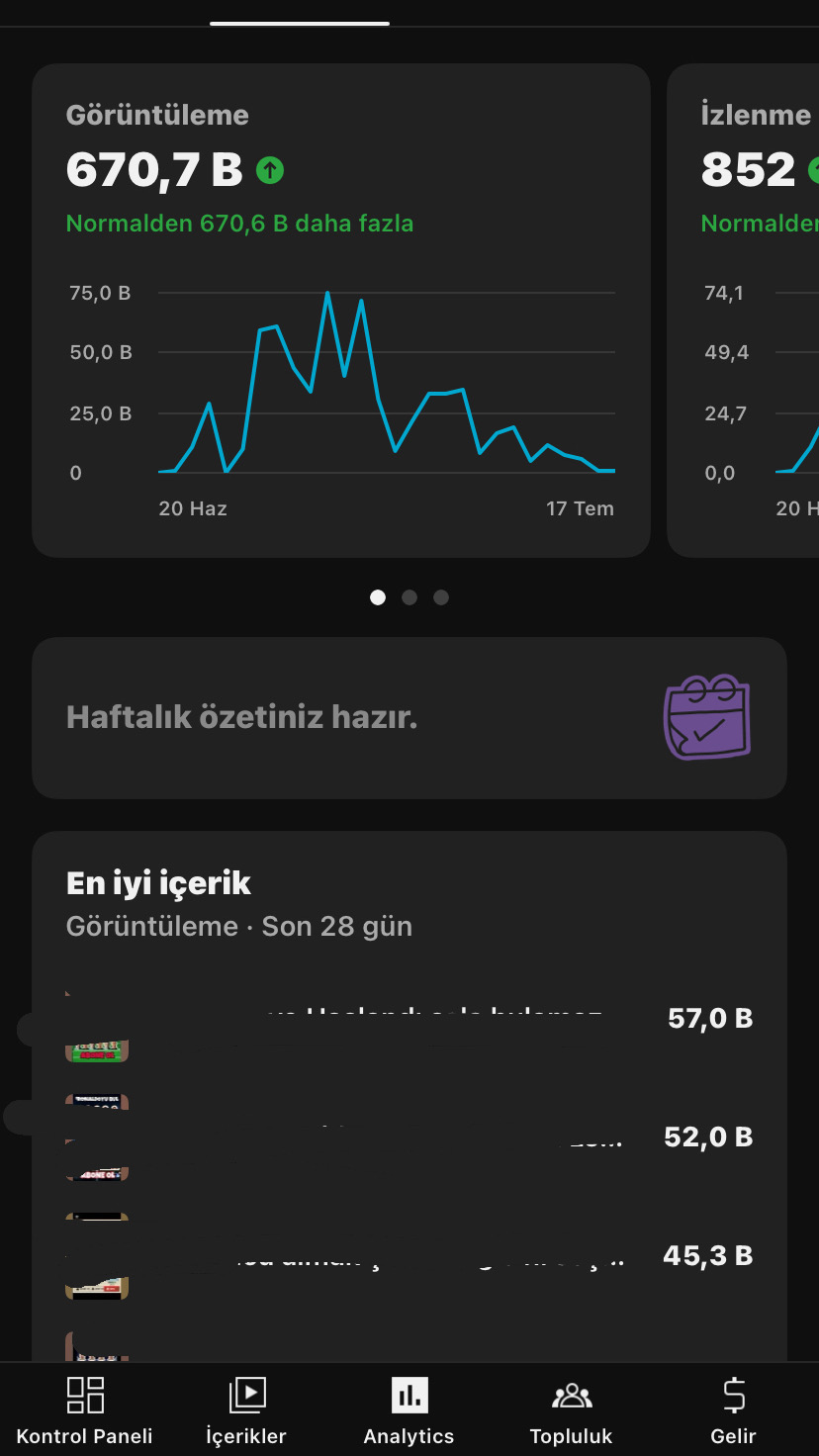The image size is (819, 1456).
Task: Go to the İçerikler tab
Action: pyautogui.click(x=246, y=1410)
